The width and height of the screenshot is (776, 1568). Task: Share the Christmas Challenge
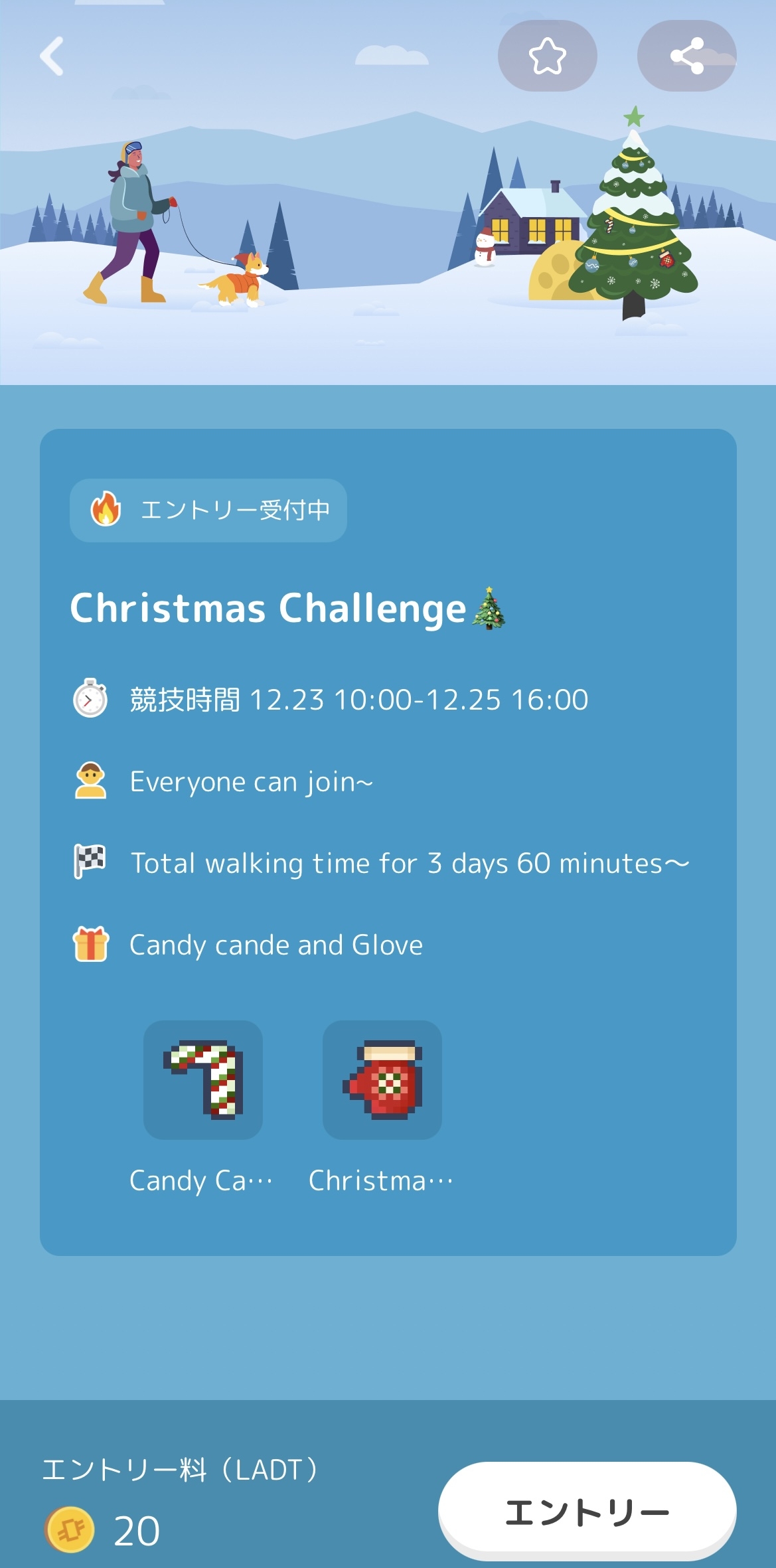[x=686, y=56]
